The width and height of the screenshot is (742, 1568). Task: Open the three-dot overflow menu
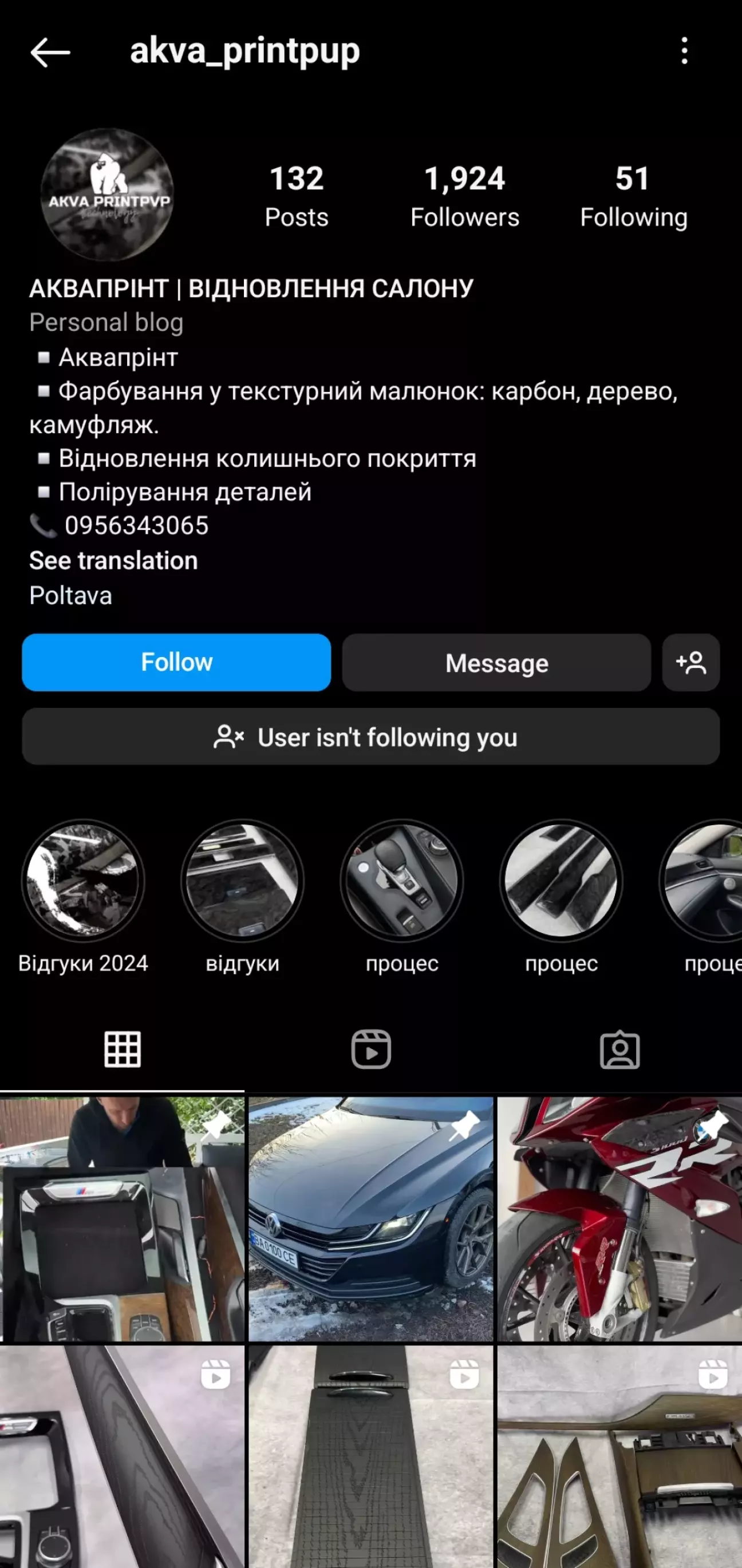pyautogui.click(x=684, y=50)
